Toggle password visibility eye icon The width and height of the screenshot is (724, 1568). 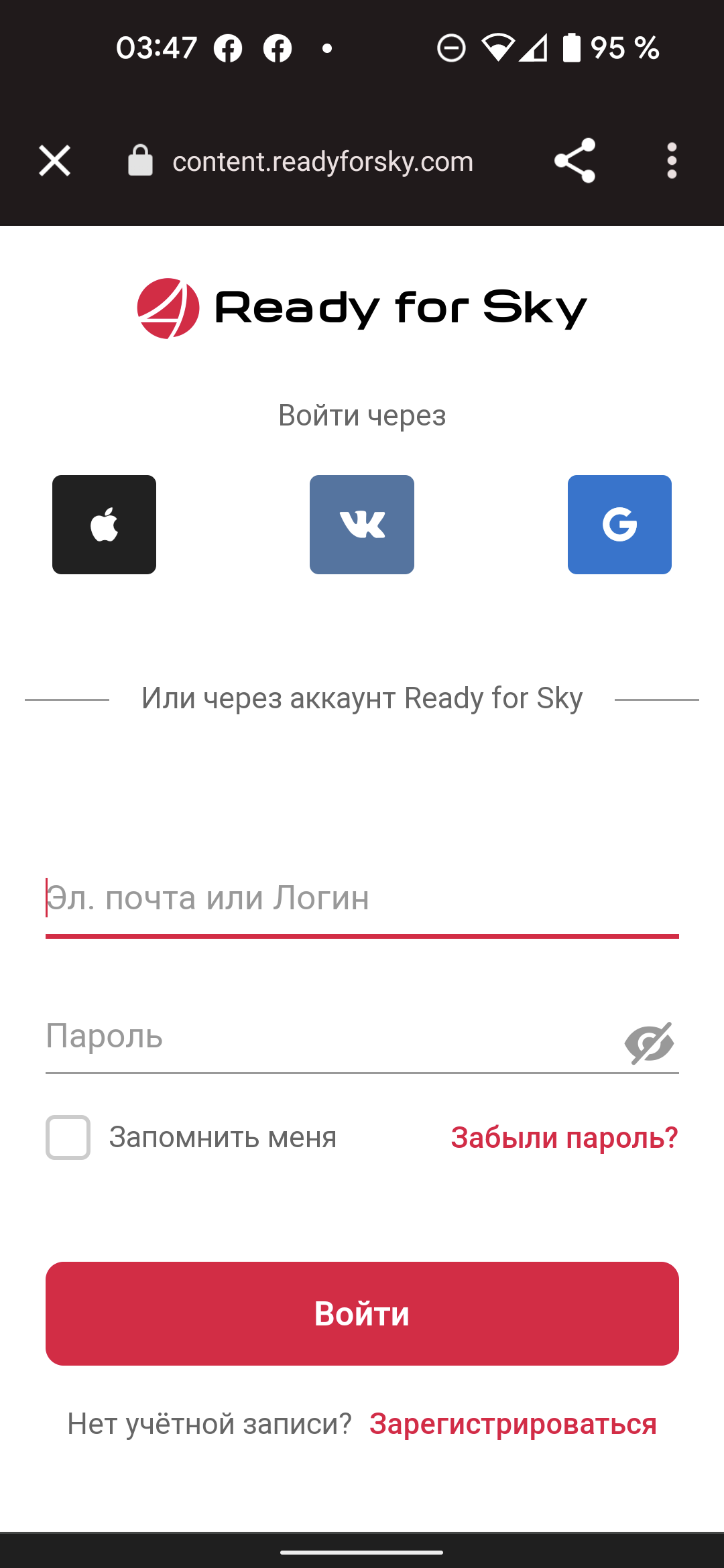pyautogui.click(x=648, y=1043)
